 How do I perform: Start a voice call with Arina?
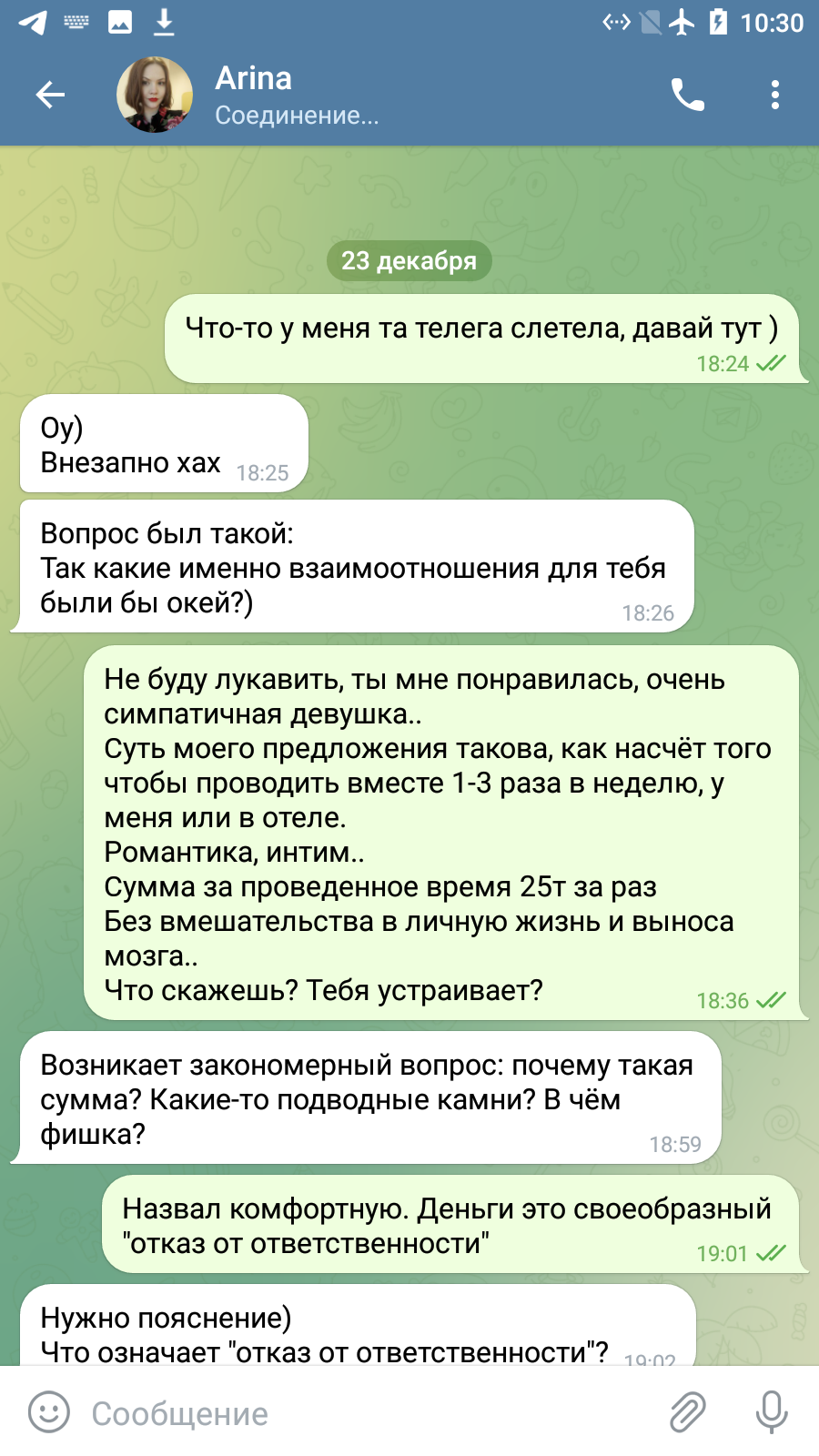coord(688,95)
